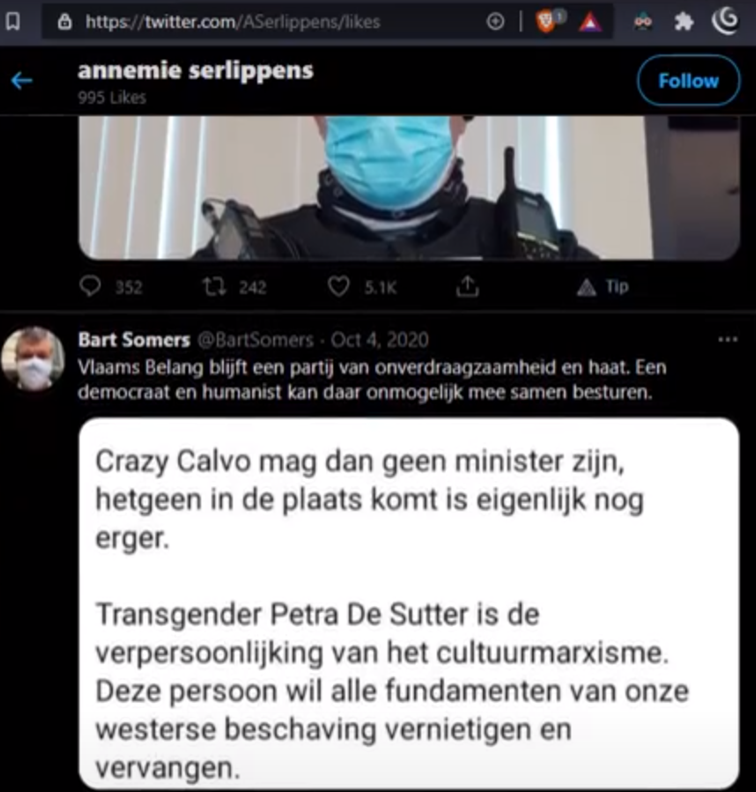This screenshot has width=756, height=792.
Task: Bookmark this page in the browser
Action: point(13,21)
